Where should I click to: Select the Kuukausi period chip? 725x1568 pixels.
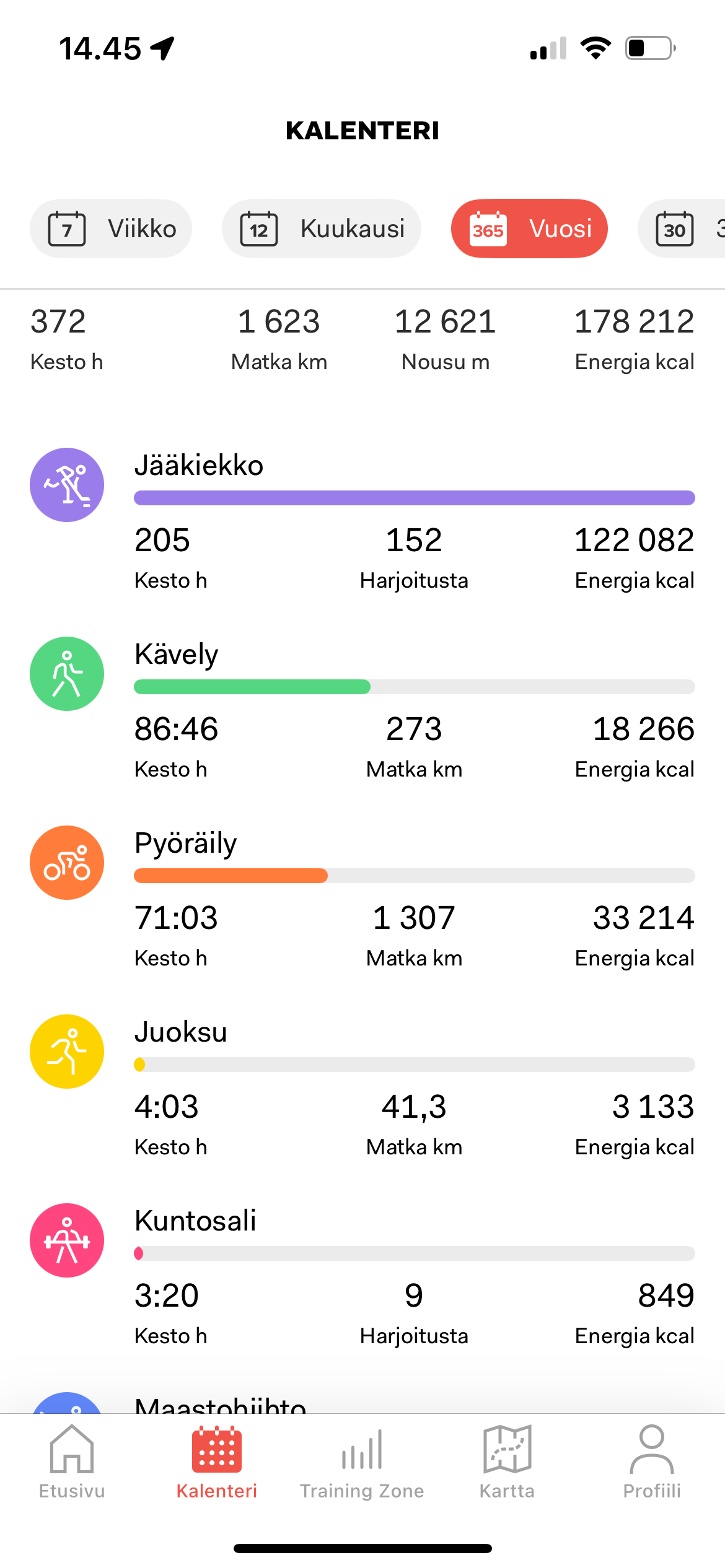point(322,229)
